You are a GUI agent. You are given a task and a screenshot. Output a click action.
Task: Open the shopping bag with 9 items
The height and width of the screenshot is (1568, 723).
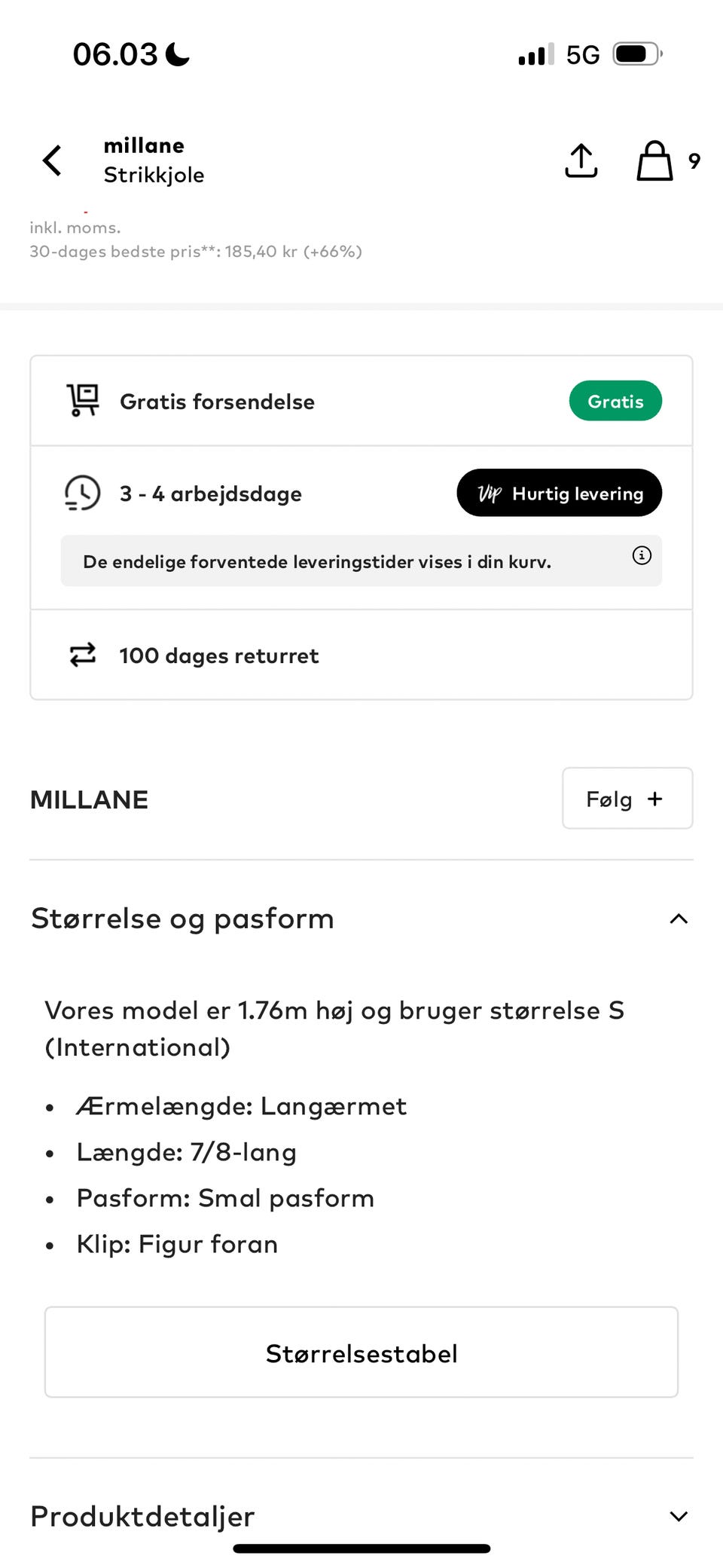tap(652, 160)
